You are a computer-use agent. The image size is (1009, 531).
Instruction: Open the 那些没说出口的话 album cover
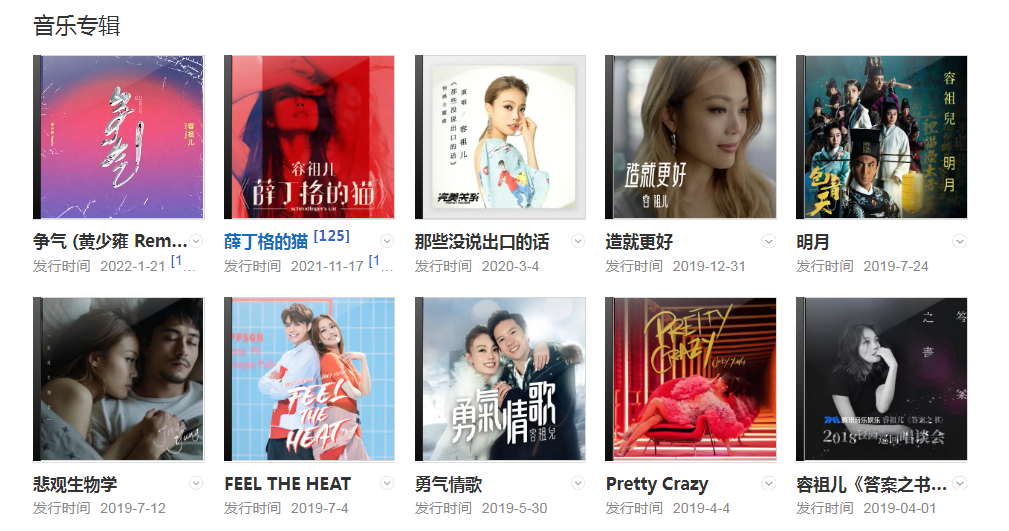(x=500, y=137)
